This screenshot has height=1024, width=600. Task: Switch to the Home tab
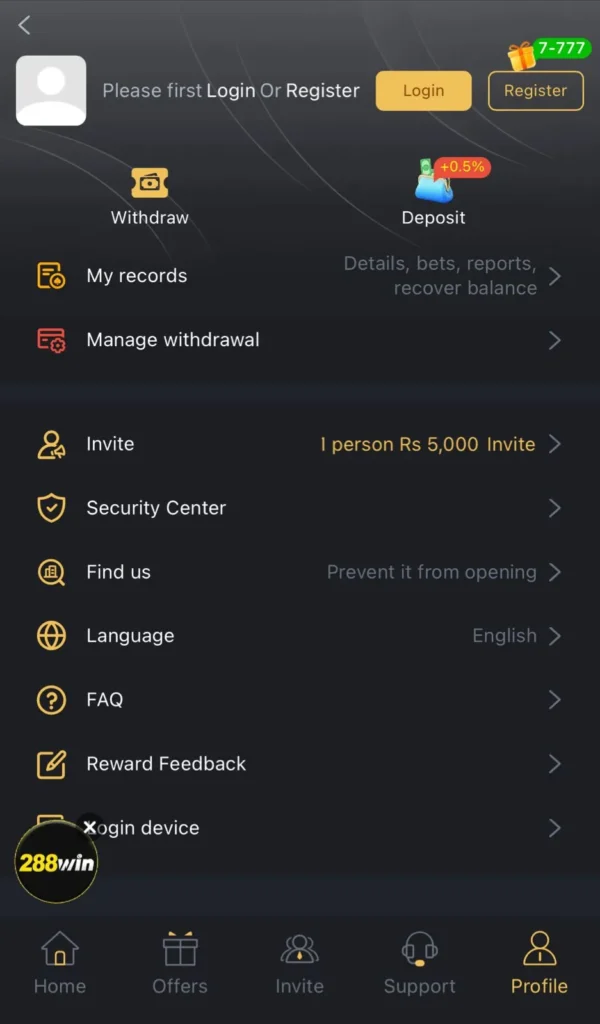(x=60, y=963)
